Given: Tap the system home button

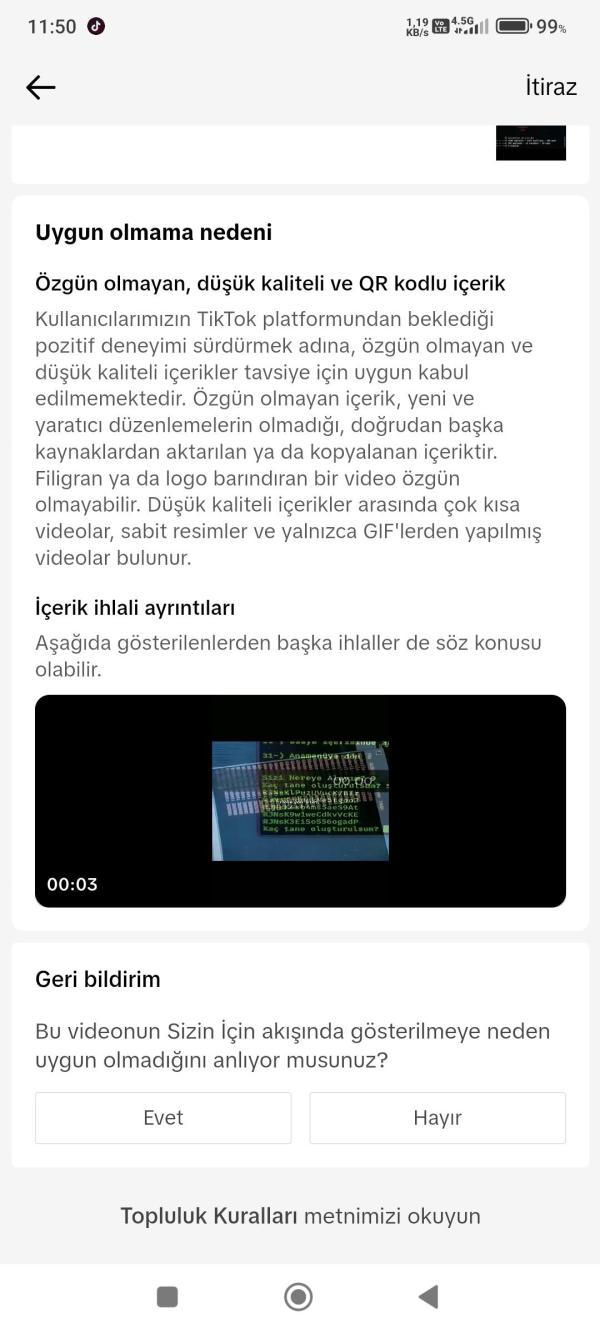Looking at the screenshot, I should (x=298, y=1297).
